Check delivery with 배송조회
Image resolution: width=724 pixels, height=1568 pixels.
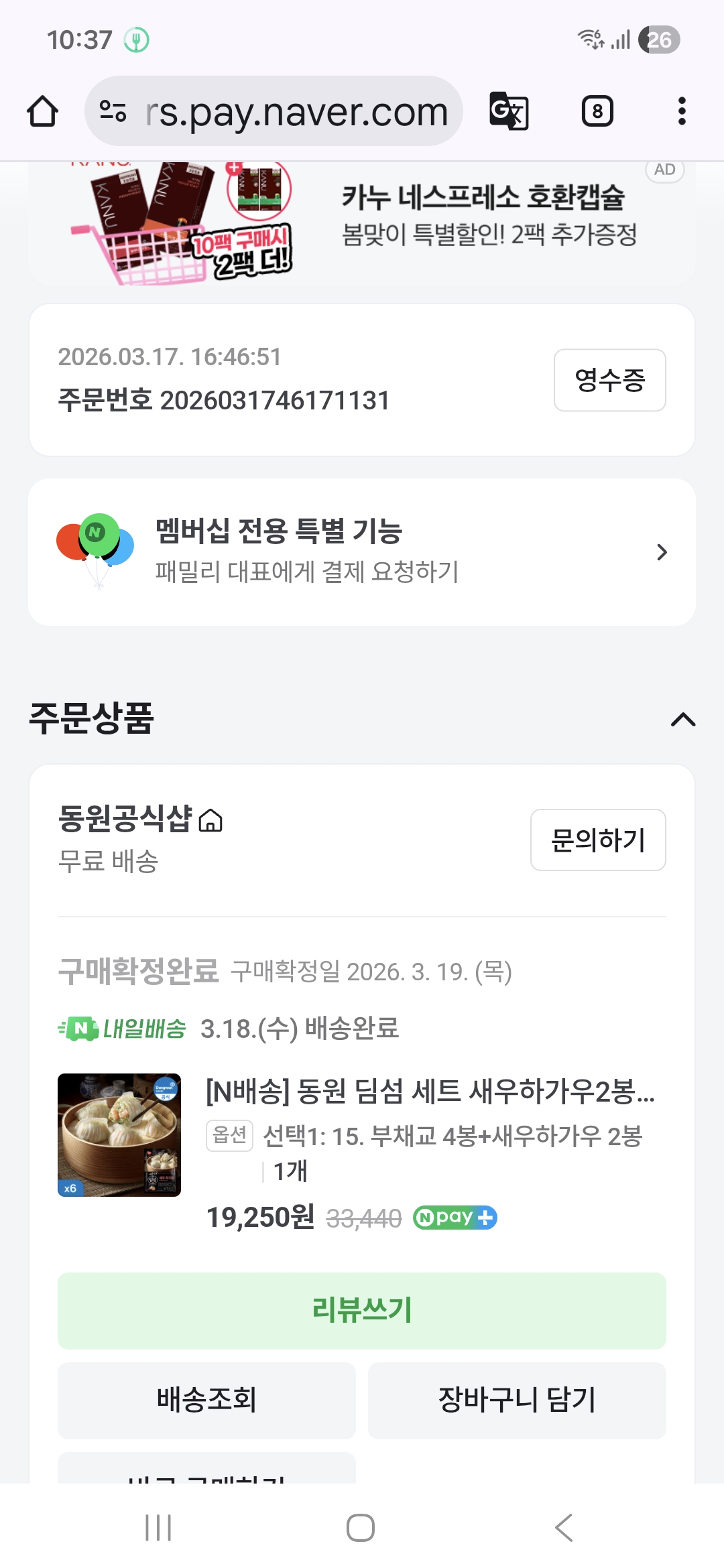click(206, 1400)
